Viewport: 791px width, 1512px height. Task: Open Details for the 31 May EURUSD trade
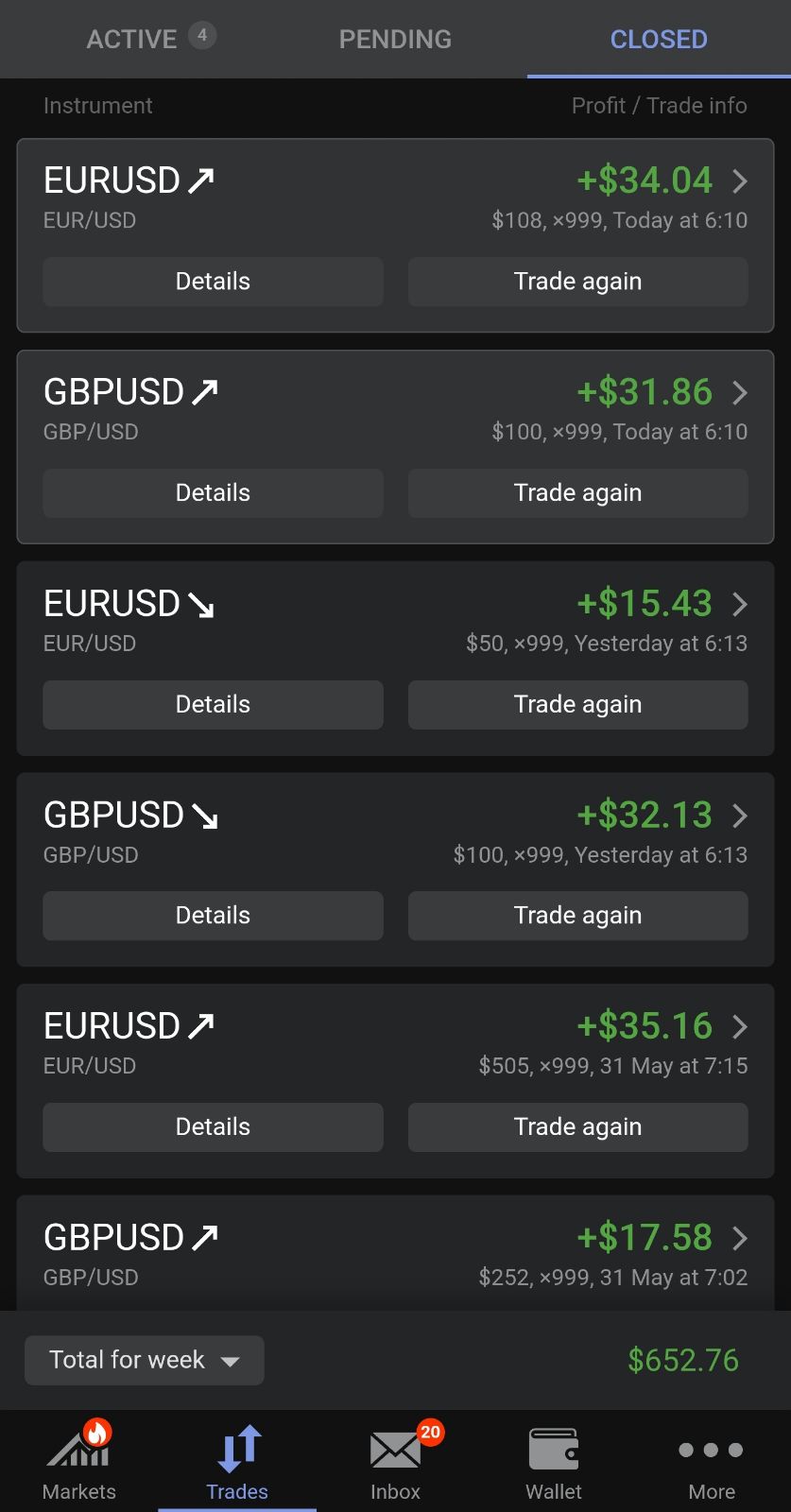(x=213, y=1126)
